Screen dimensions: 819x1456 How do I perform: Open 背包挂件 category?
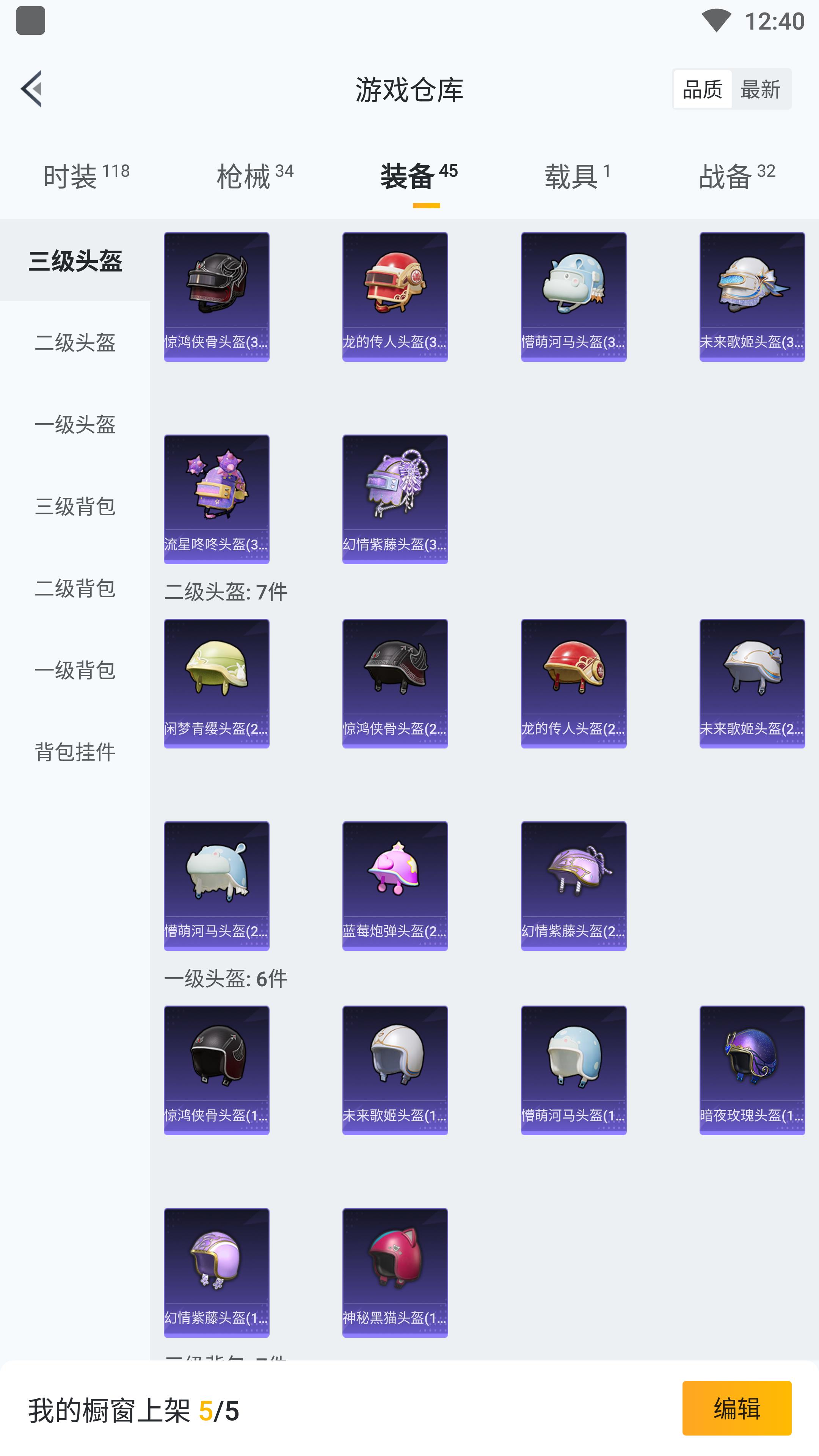(x=75, y=752)
